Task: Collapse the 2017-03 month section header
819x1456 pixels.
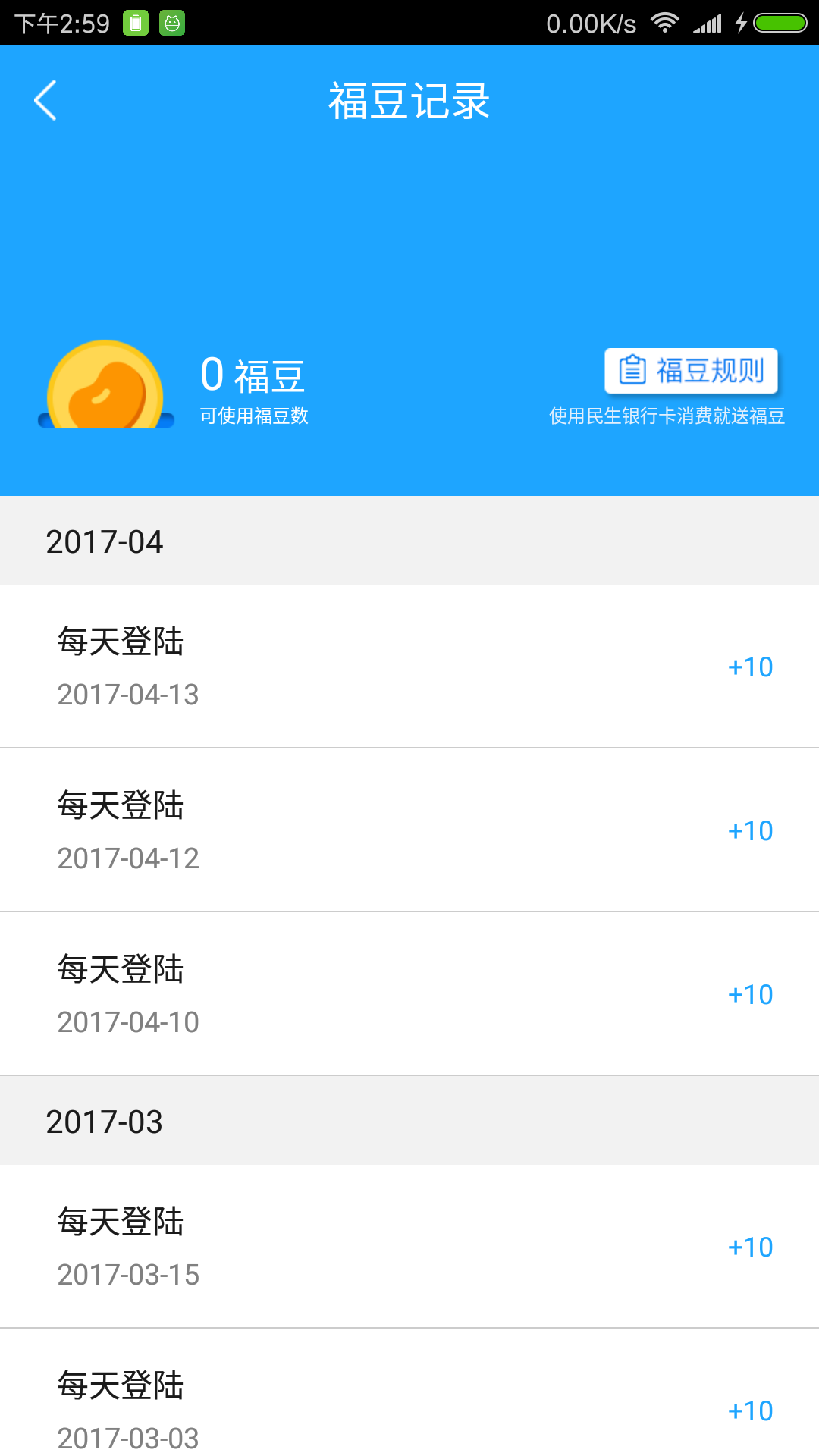Action: click(x=105, y=1121)
